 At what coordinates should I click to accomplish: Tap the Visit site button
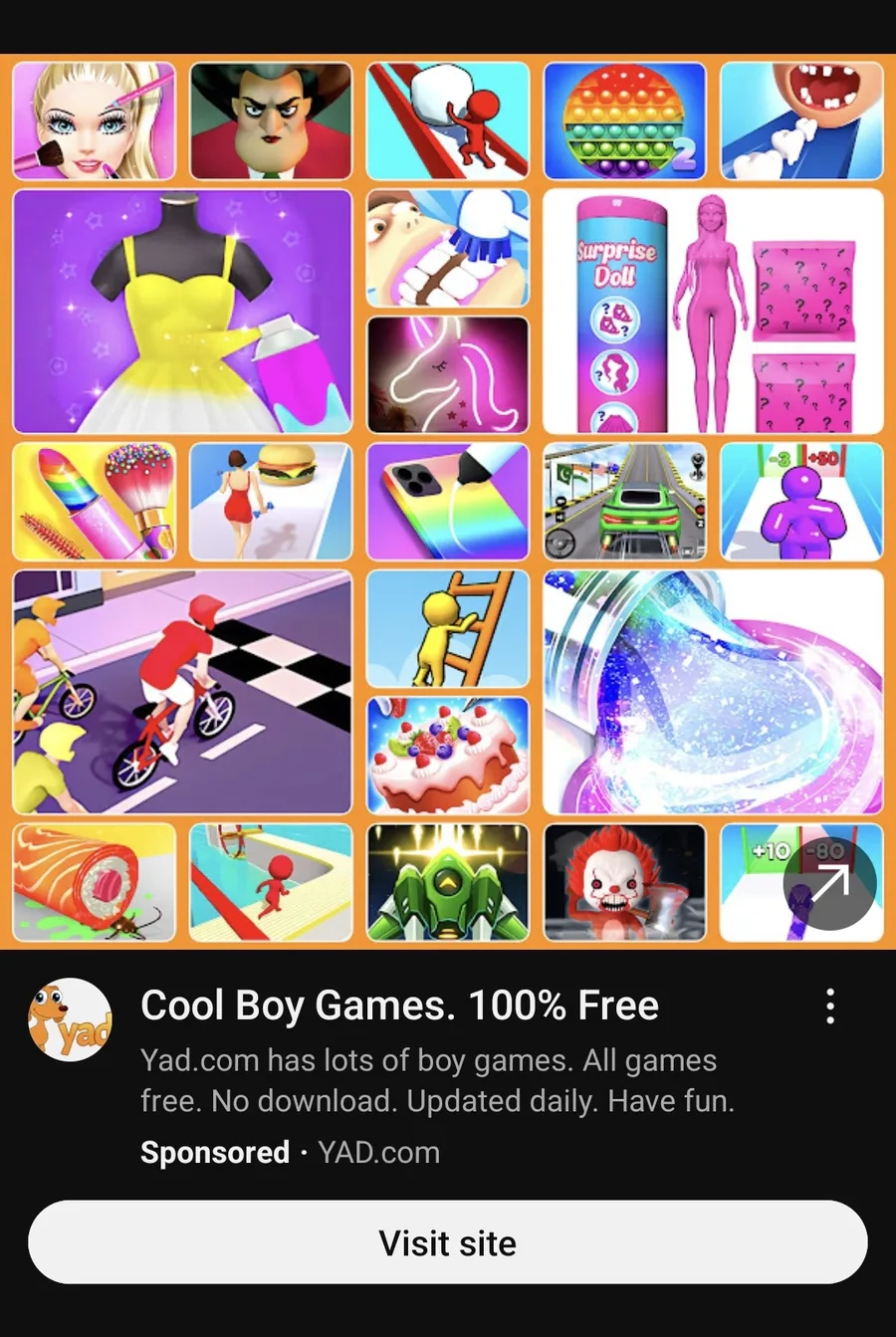point(447,1242)
